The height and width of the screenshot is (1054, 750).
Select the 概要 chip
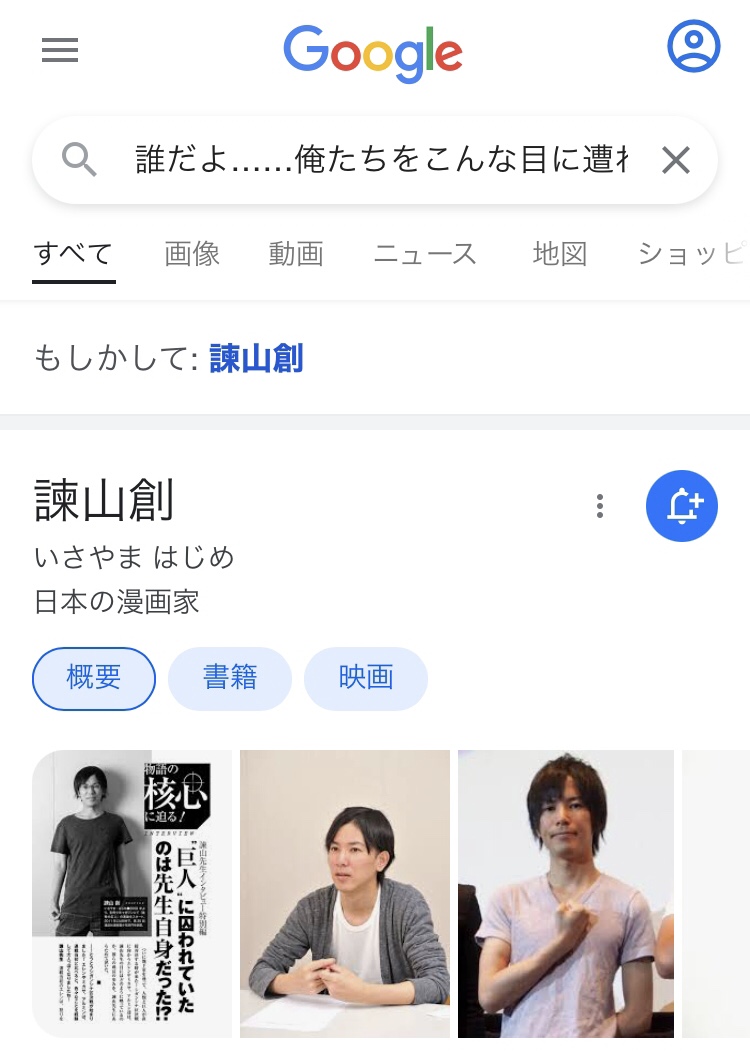[94, 678]
